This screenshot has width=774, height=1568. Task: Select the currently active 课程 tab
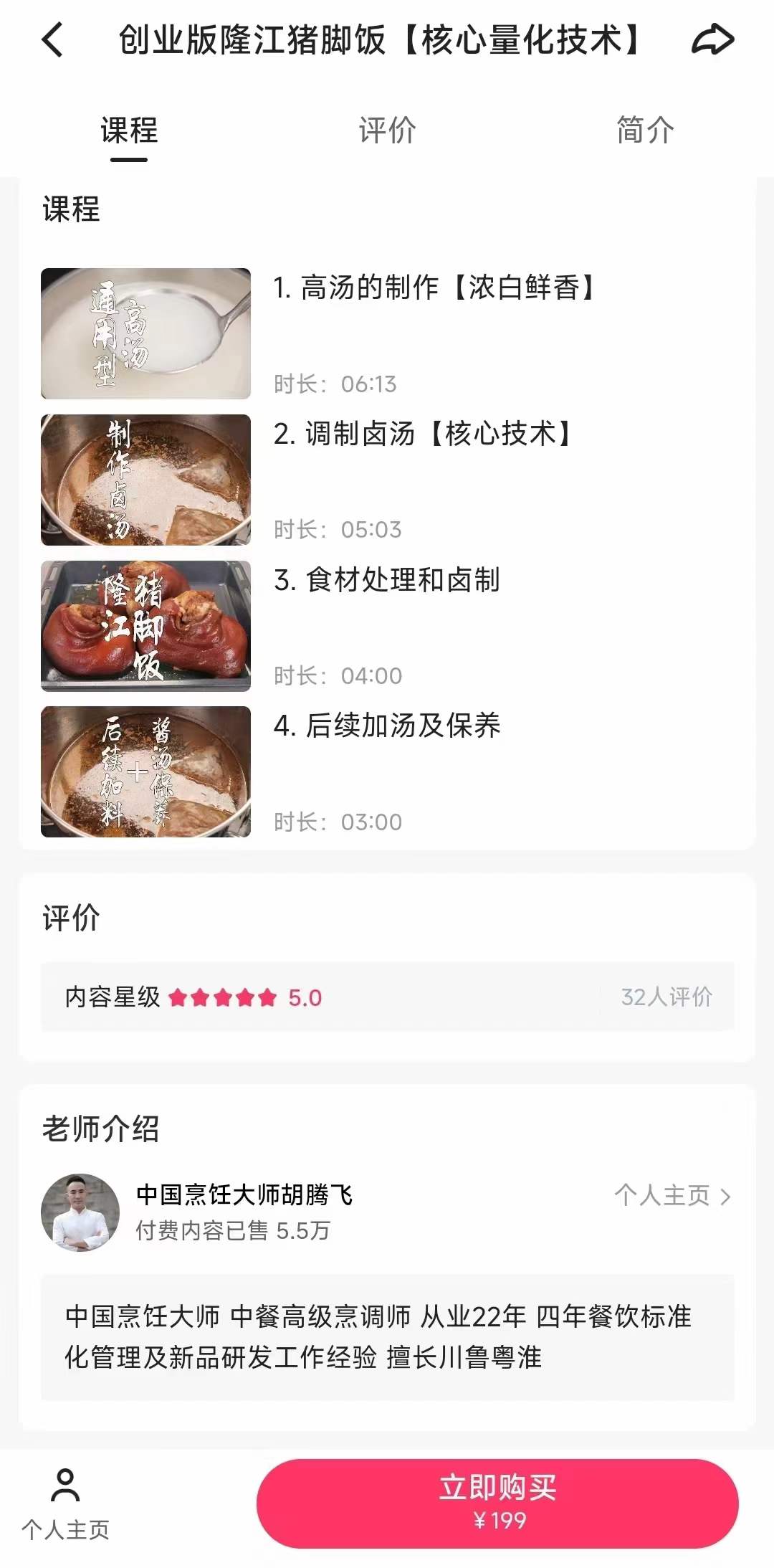(128, 130)
